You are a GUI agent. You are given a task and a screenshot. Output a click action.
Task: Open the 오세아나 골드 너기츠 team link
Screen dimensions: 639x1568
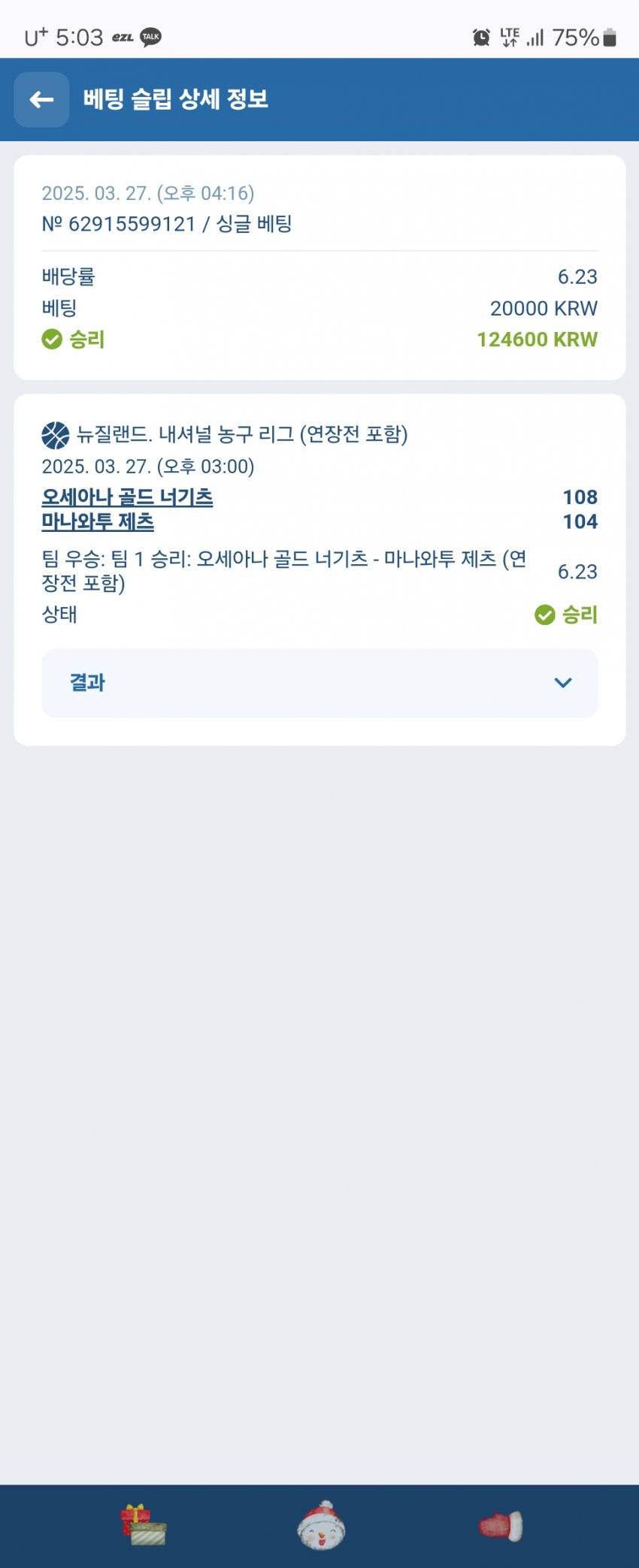pyautogui.click(x=127, y=497)
